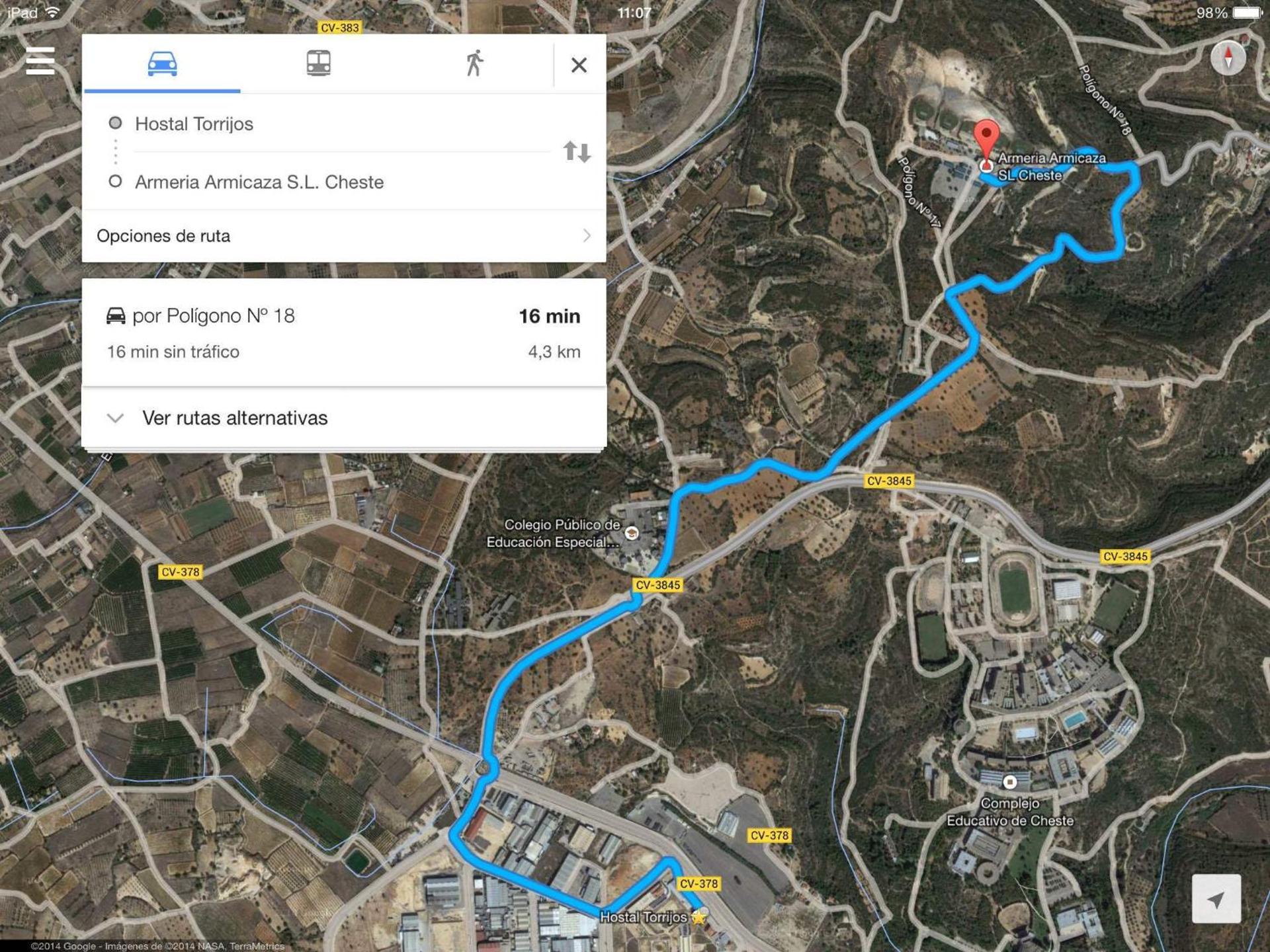Viewport: 1270px width, 952px height.
Task: Open Opciones de ruta
Action: pos(343,236)
